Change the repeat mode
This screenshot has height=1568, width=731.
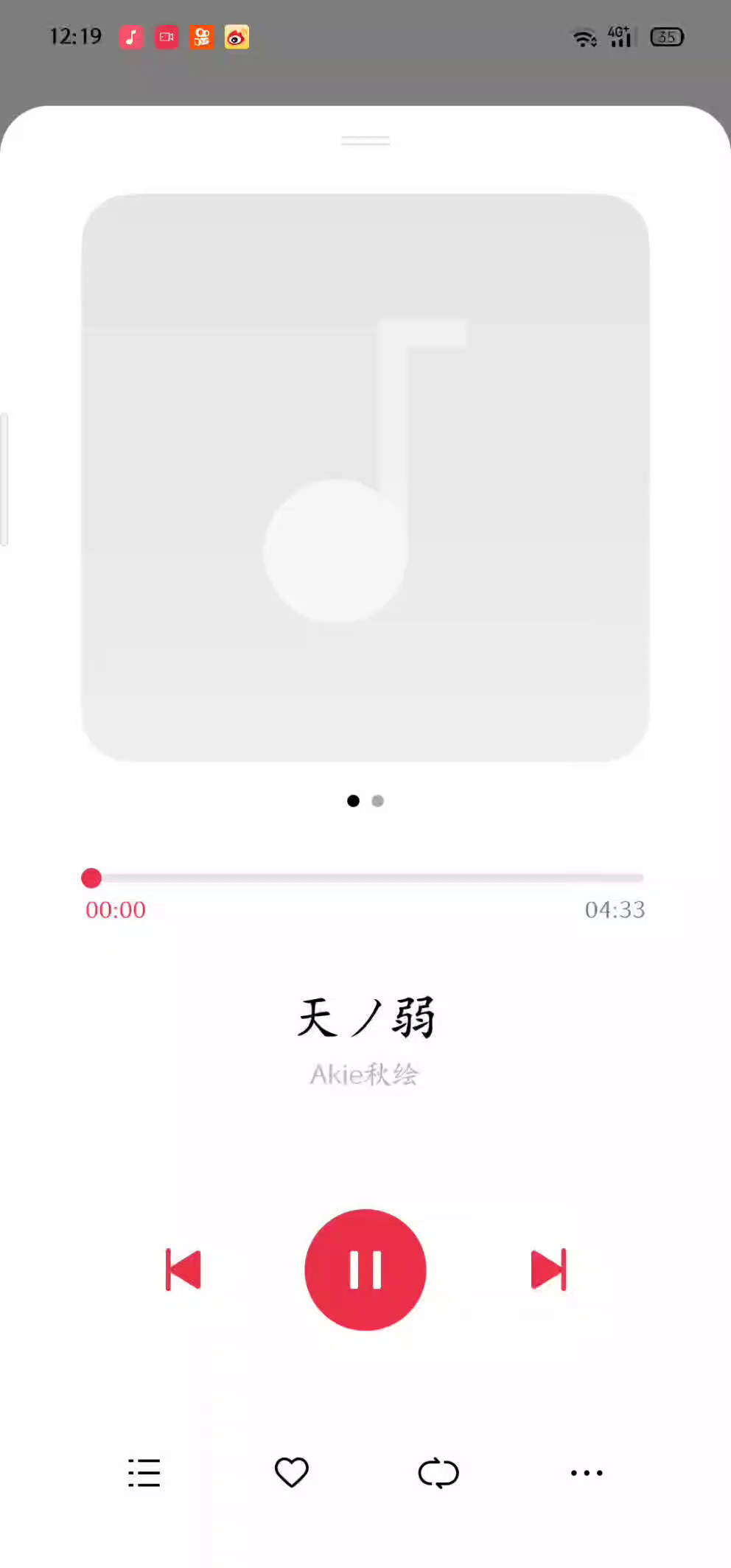coord(438,1473)
